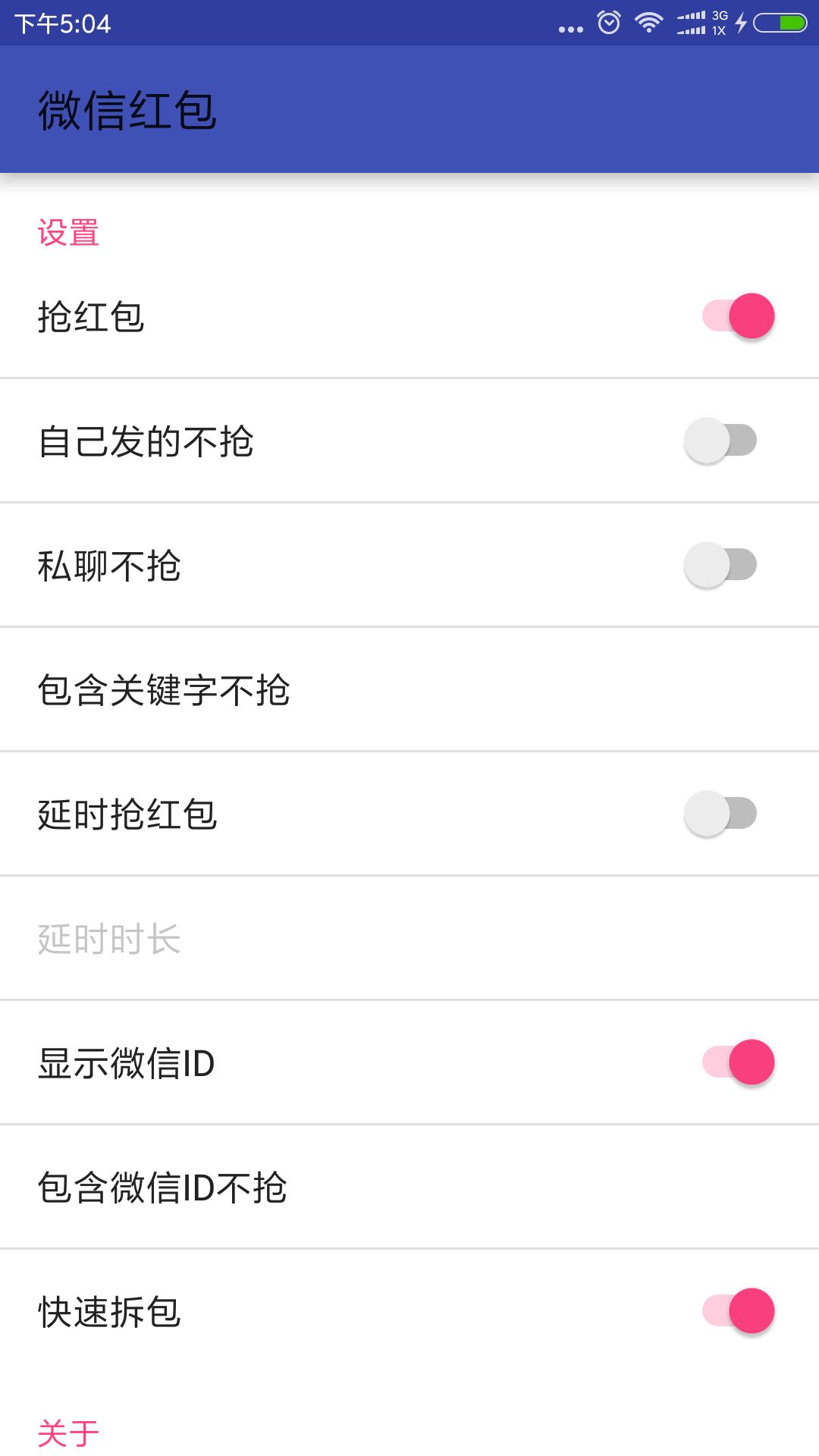Screen dimensions: 819x1456
Task: Tap the disabled 延时时长 entry
Action: click(409, 937)
